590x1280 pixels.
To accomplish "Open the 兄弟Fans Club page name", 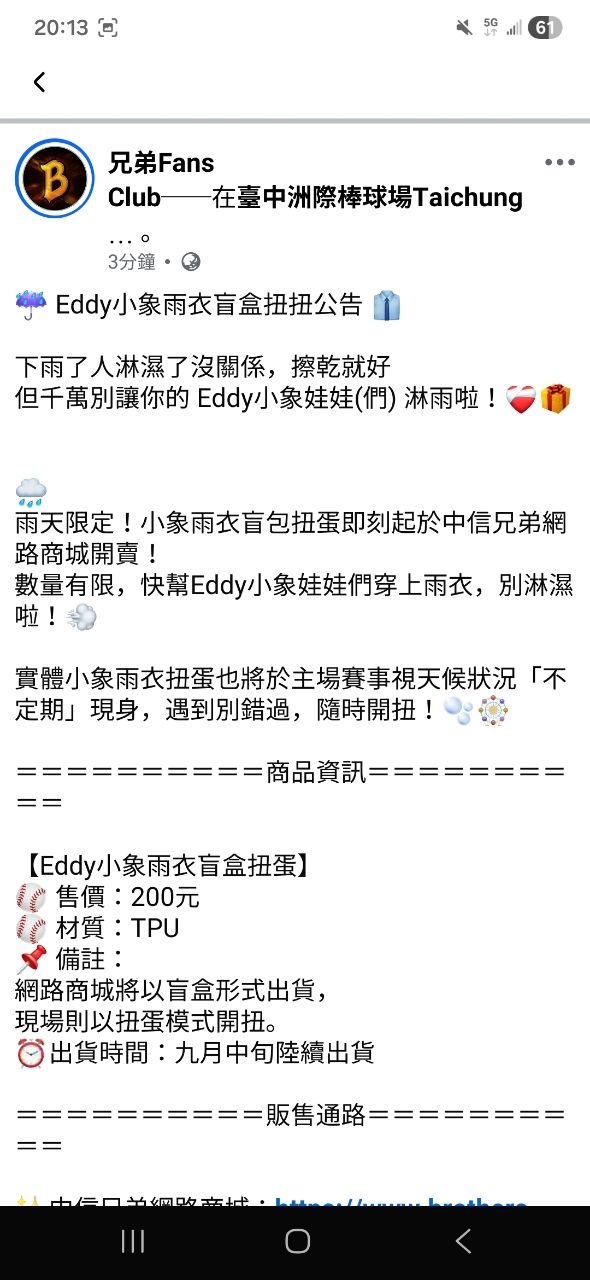I will click(x=161, y=163).
